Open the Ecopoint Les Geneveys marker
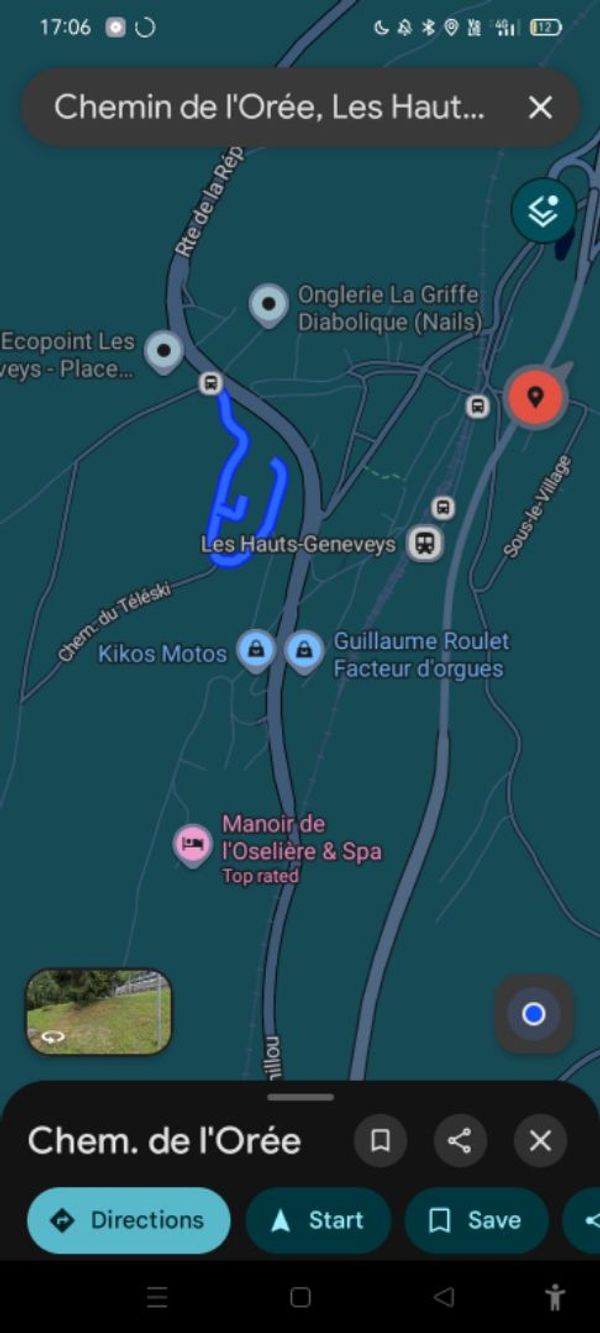This screenshot has height=1333, width=600. [164, 351]
